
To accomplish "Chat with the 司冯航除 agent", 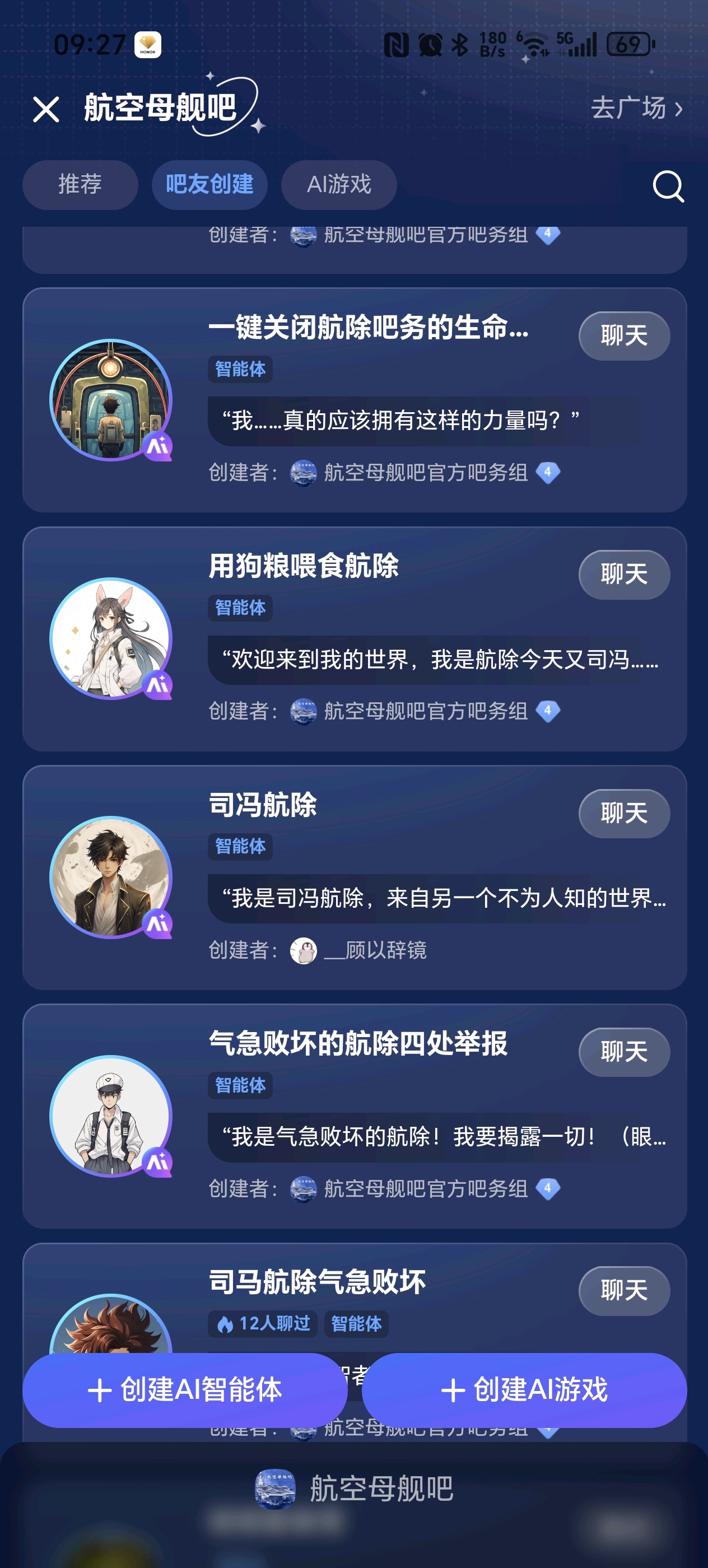I will pyautogui.click(x=623, y=813).
